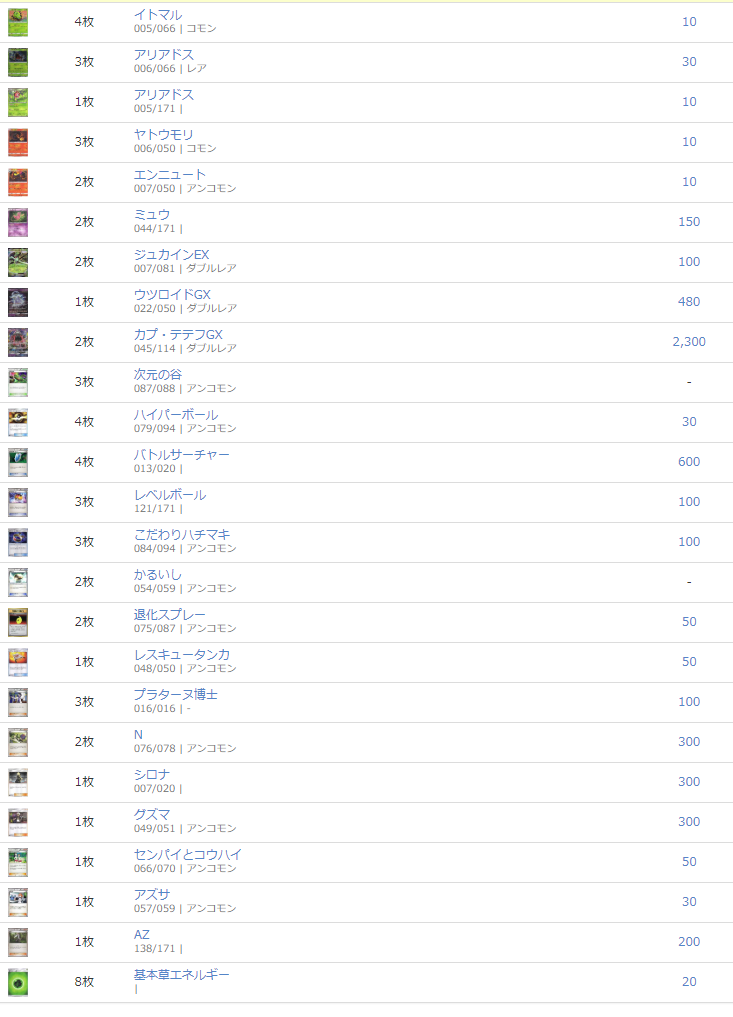The height and width of the screenshot is (1017, 733).
Task: Open the 2,300 price for カプ・テテフGX
Action: (x=689, y=342)
